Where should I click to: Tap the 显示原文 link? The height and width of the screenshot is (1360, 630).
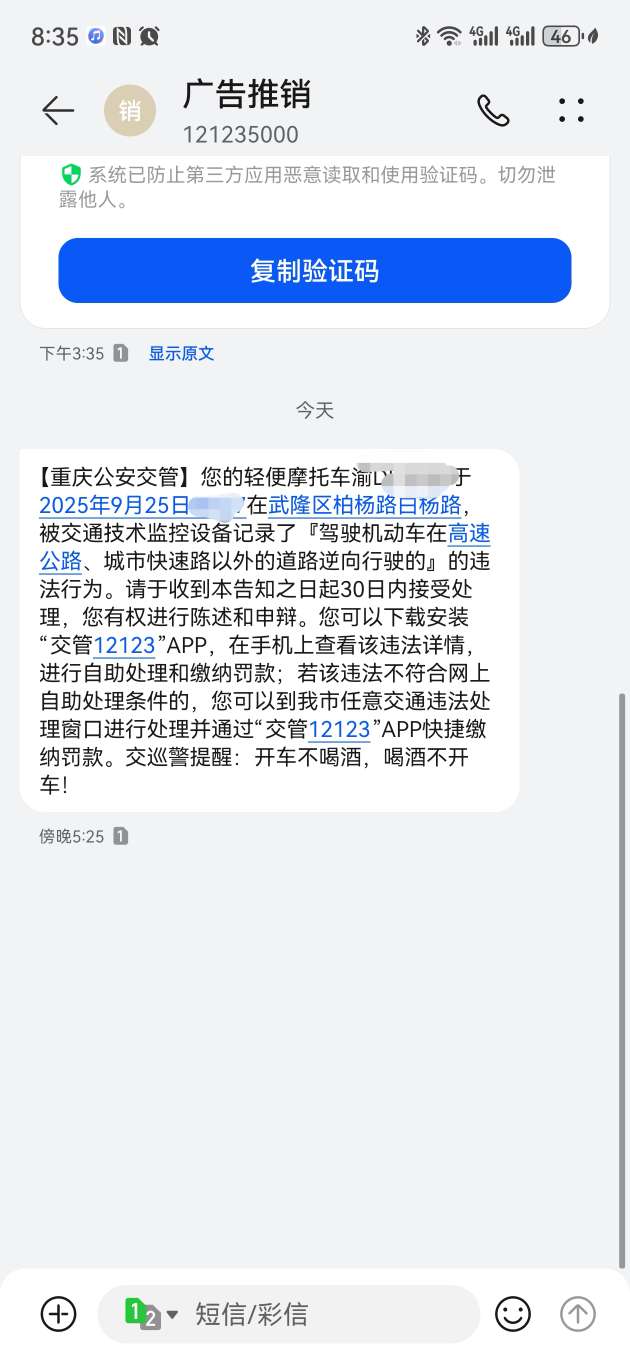point(181,354)
